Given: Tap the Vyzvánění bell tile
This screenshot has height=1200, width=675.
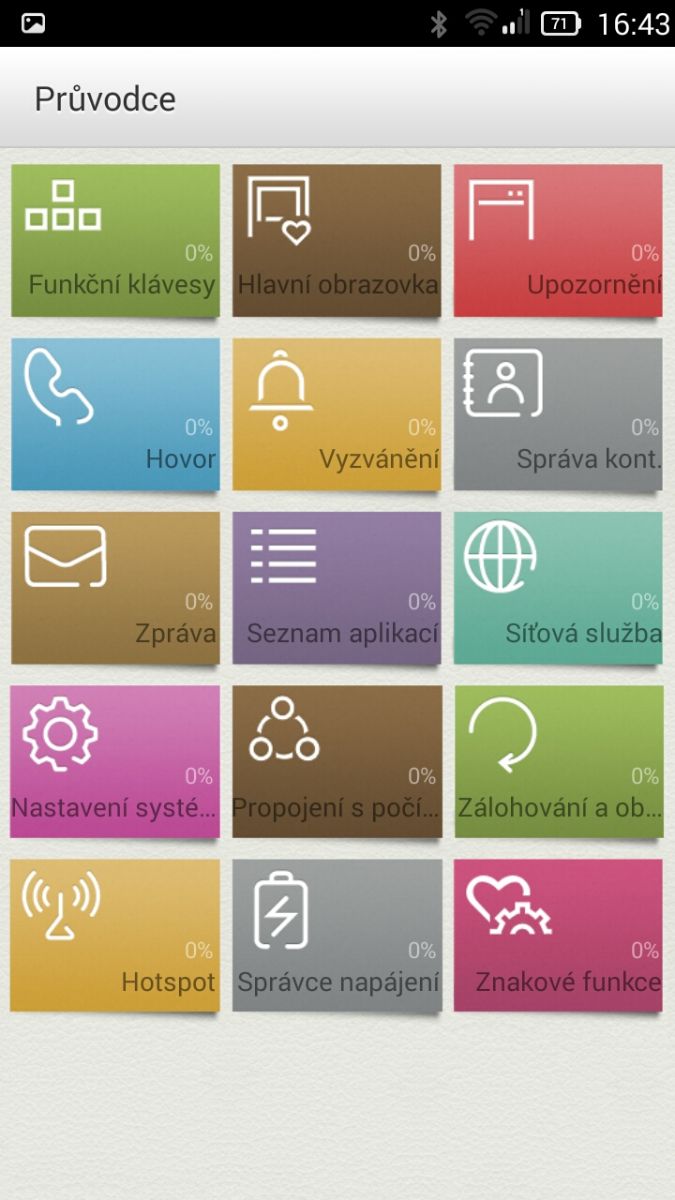Looking at the screenshot, I should [337, 414].
